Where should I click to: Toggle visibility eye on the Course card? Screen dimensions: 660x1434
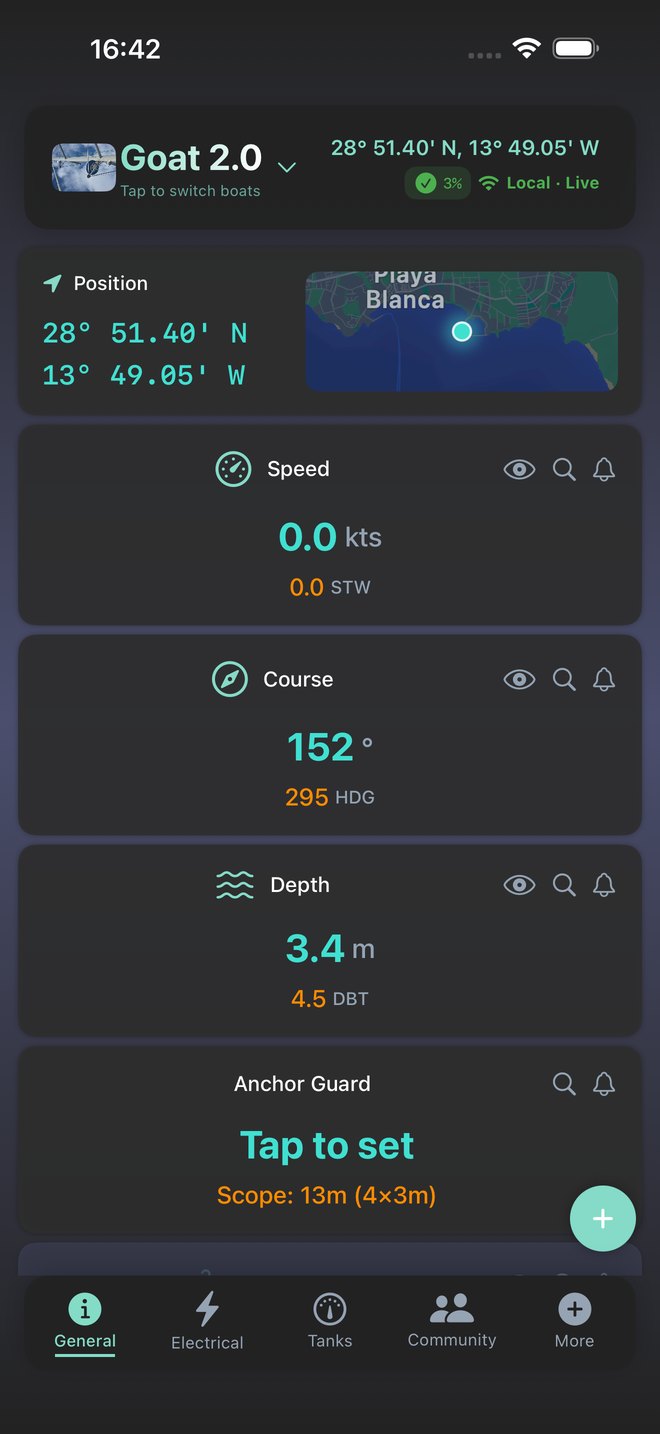(x=519, y=679)
